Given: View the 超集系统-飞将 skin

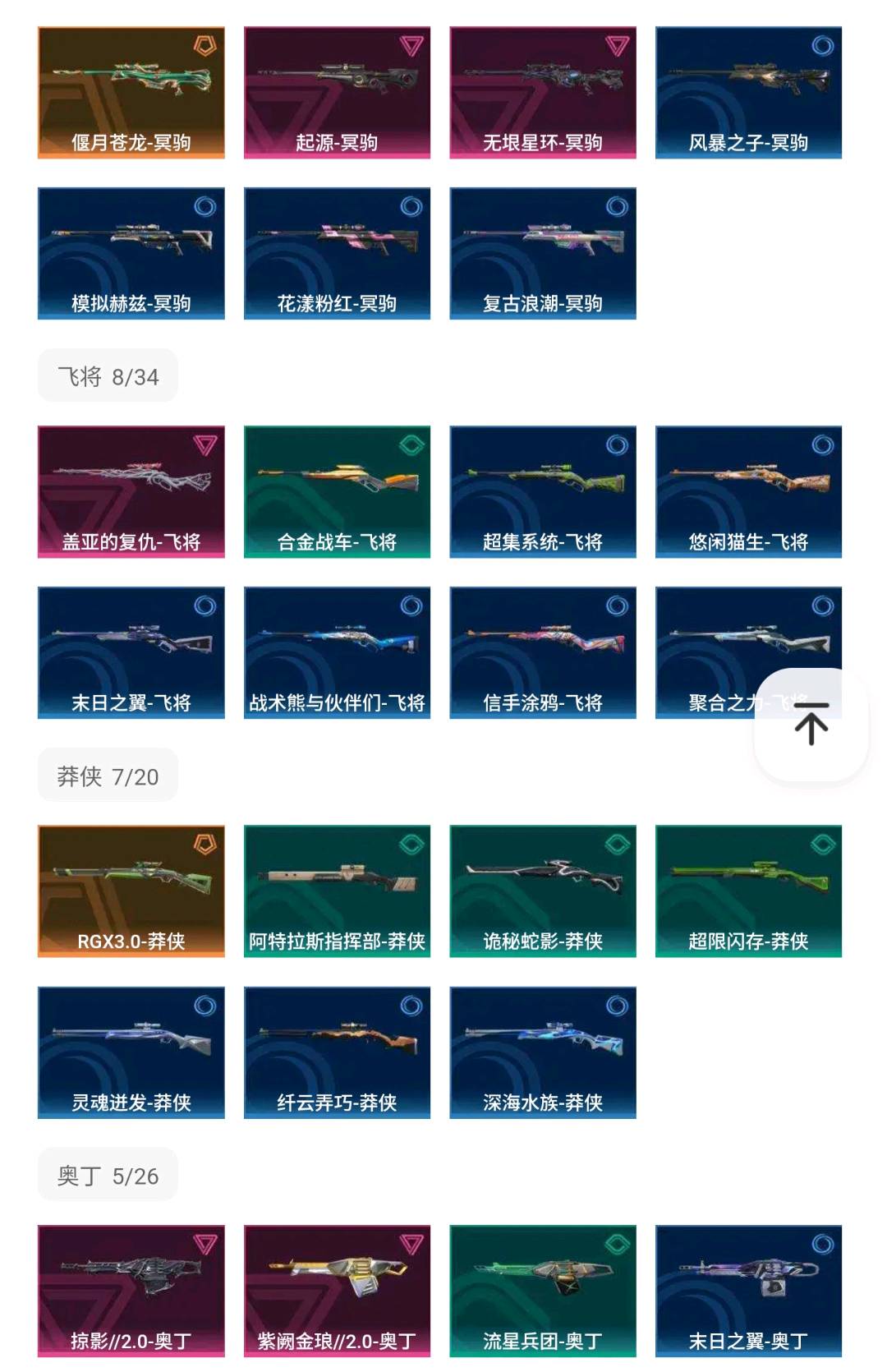Looking at the screenshot, I should pos(543,491).
